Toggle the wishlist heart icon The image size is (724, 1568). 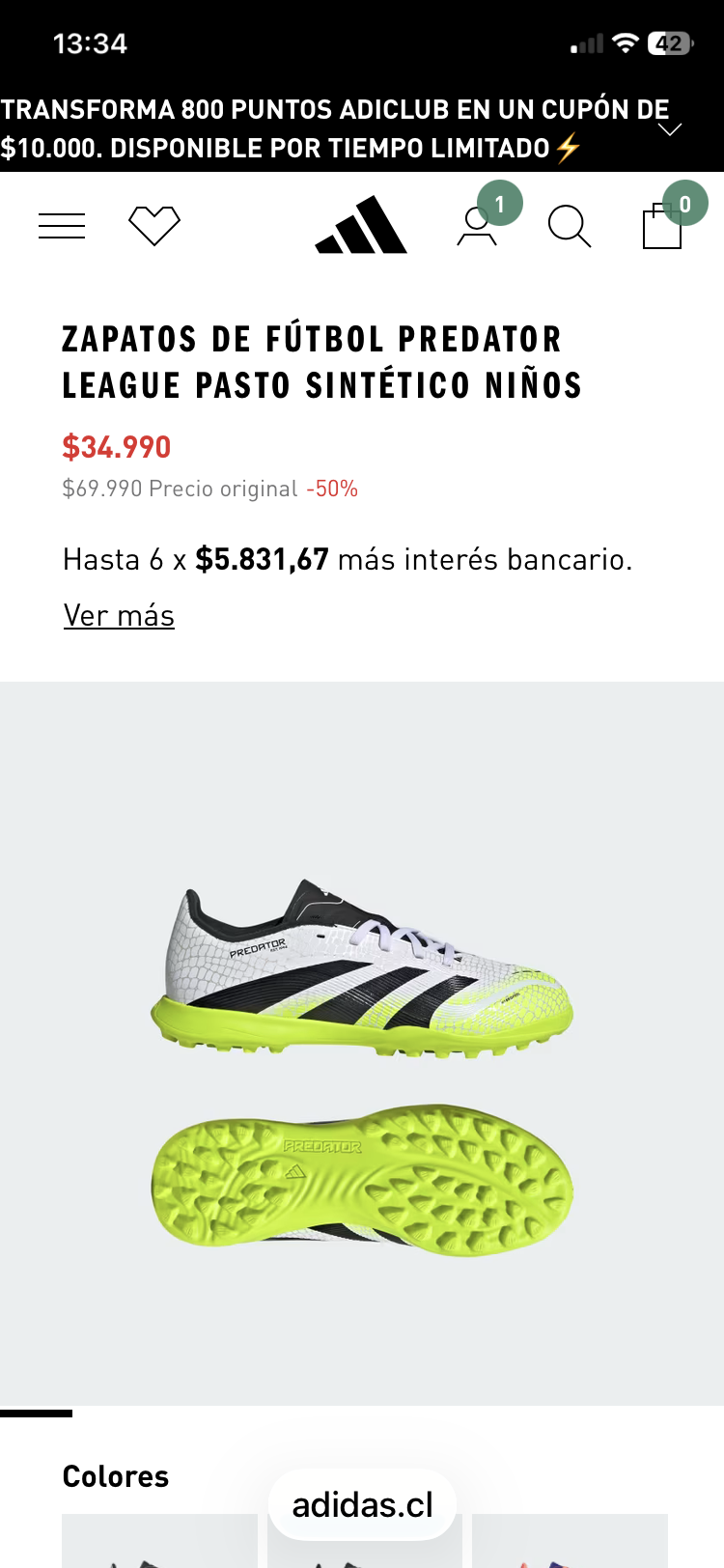153,224
